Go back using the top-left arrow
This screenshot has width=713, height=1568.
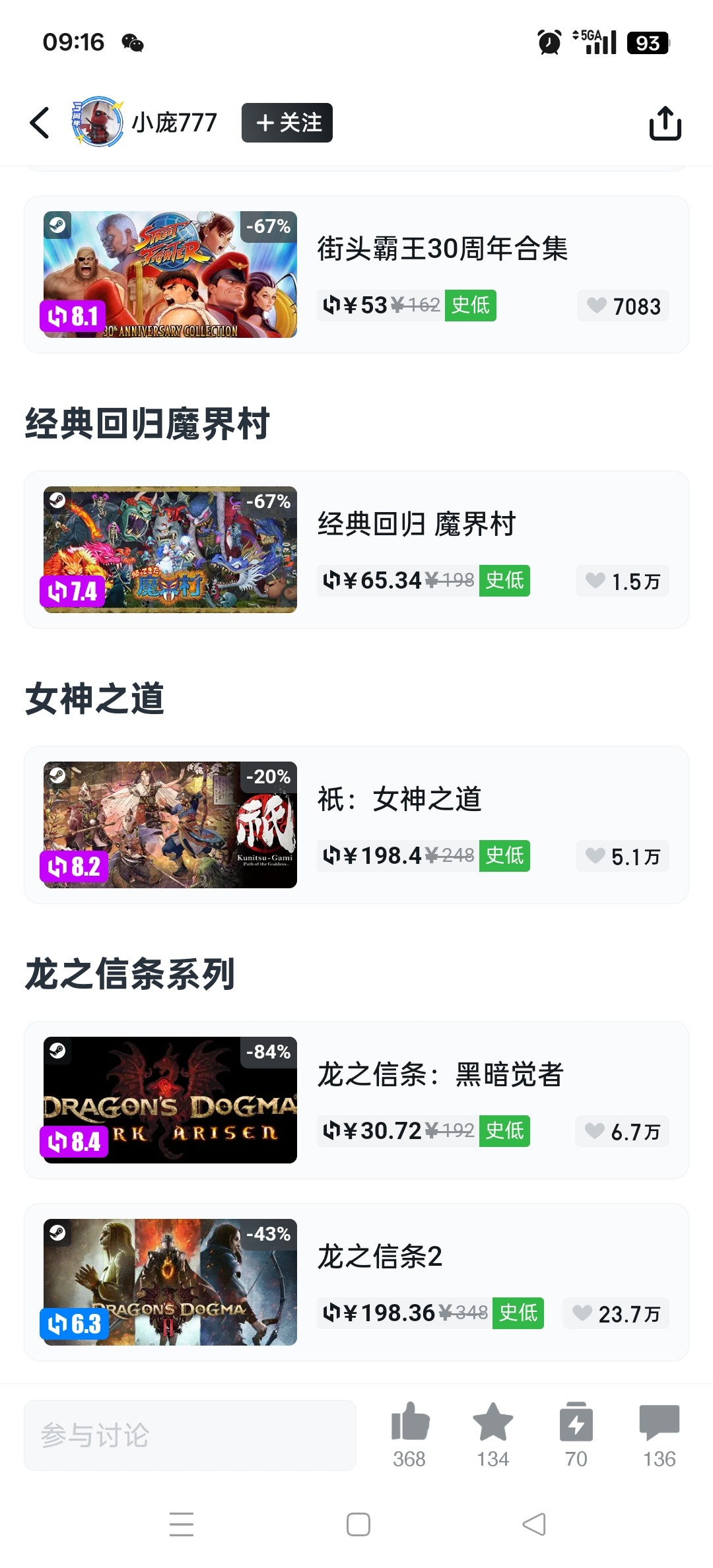[x=40, y=123]
